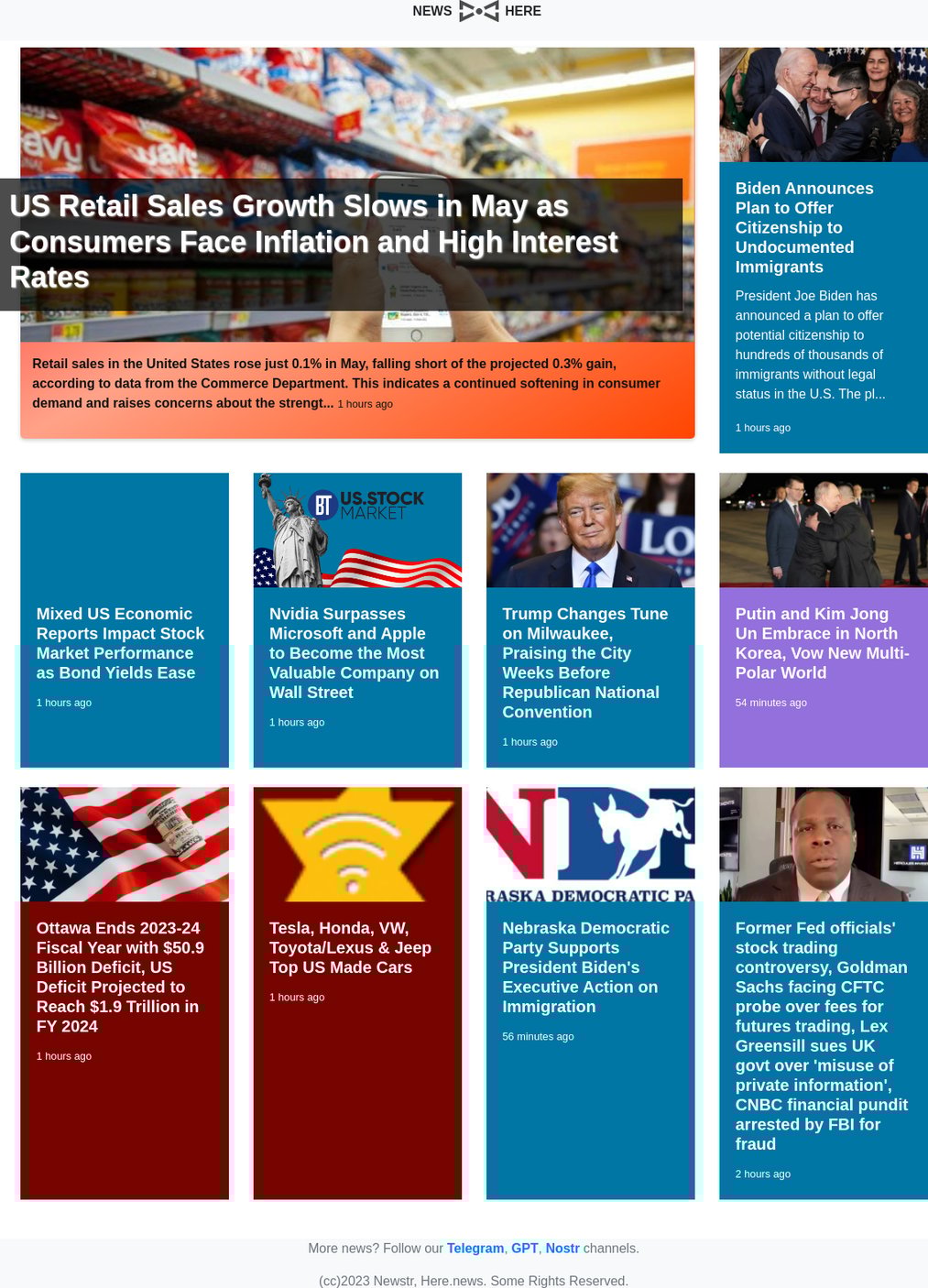Visit the Nostr channel link
The width and height of the screenshot is (928, 1288).
(x=562, y=1248)
